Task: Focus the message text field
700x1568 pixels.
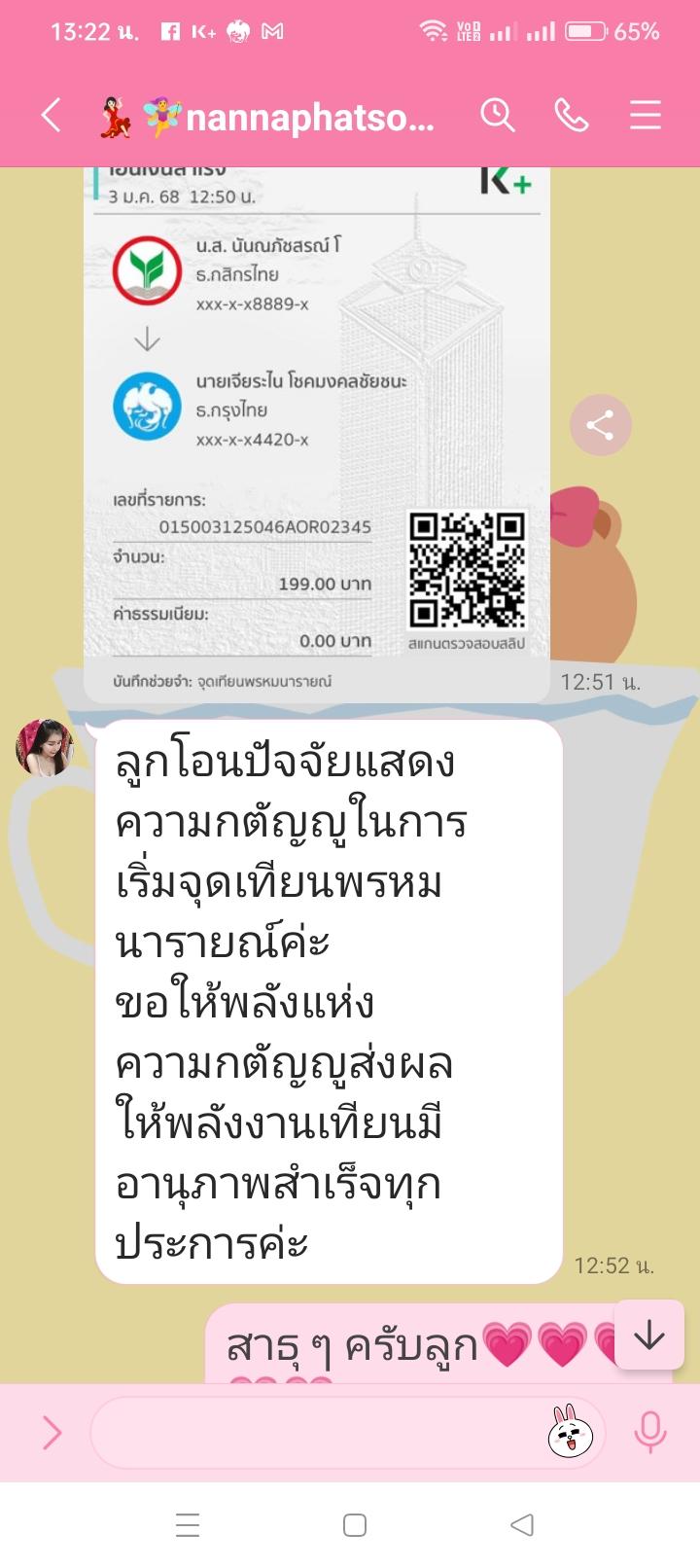Action: tap(311, 1432)
